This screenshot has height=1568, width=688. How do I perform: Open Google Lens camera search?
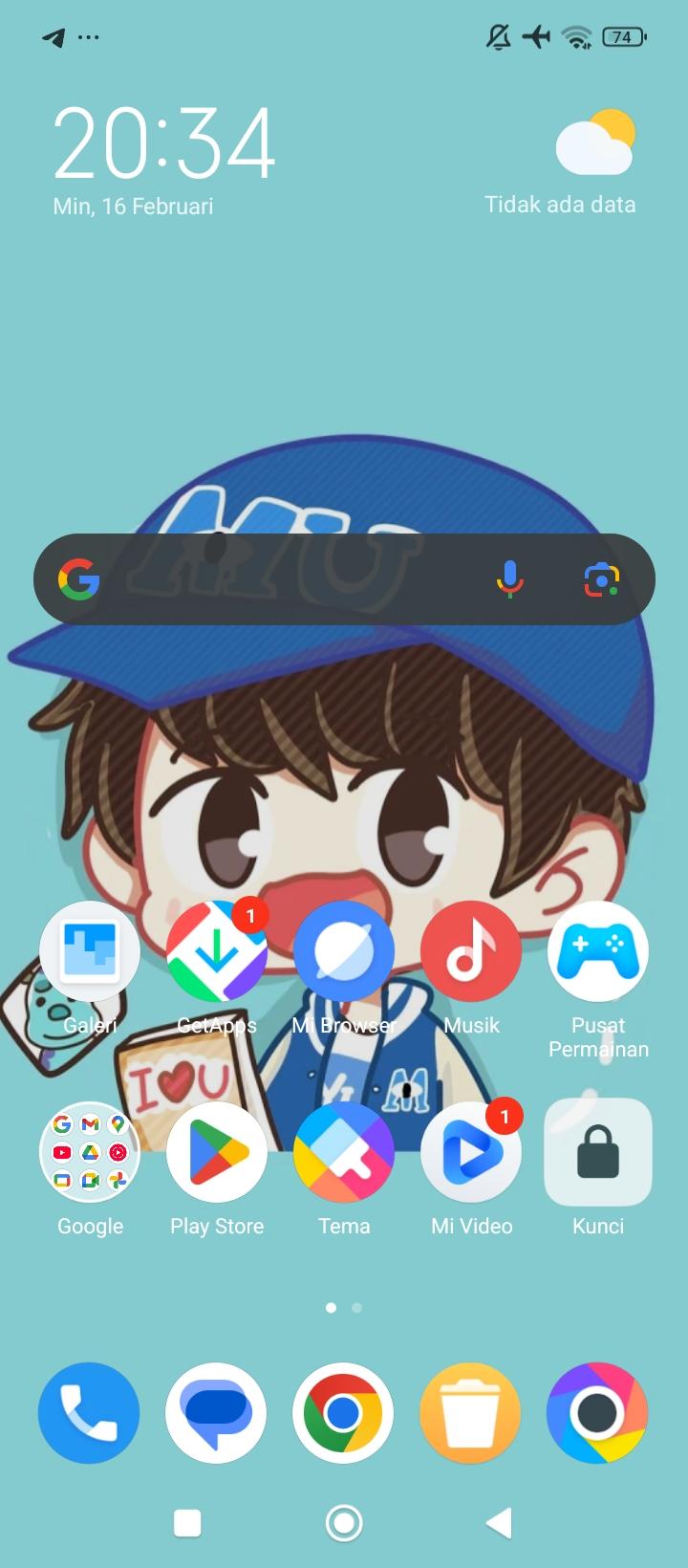coord(601,579)
